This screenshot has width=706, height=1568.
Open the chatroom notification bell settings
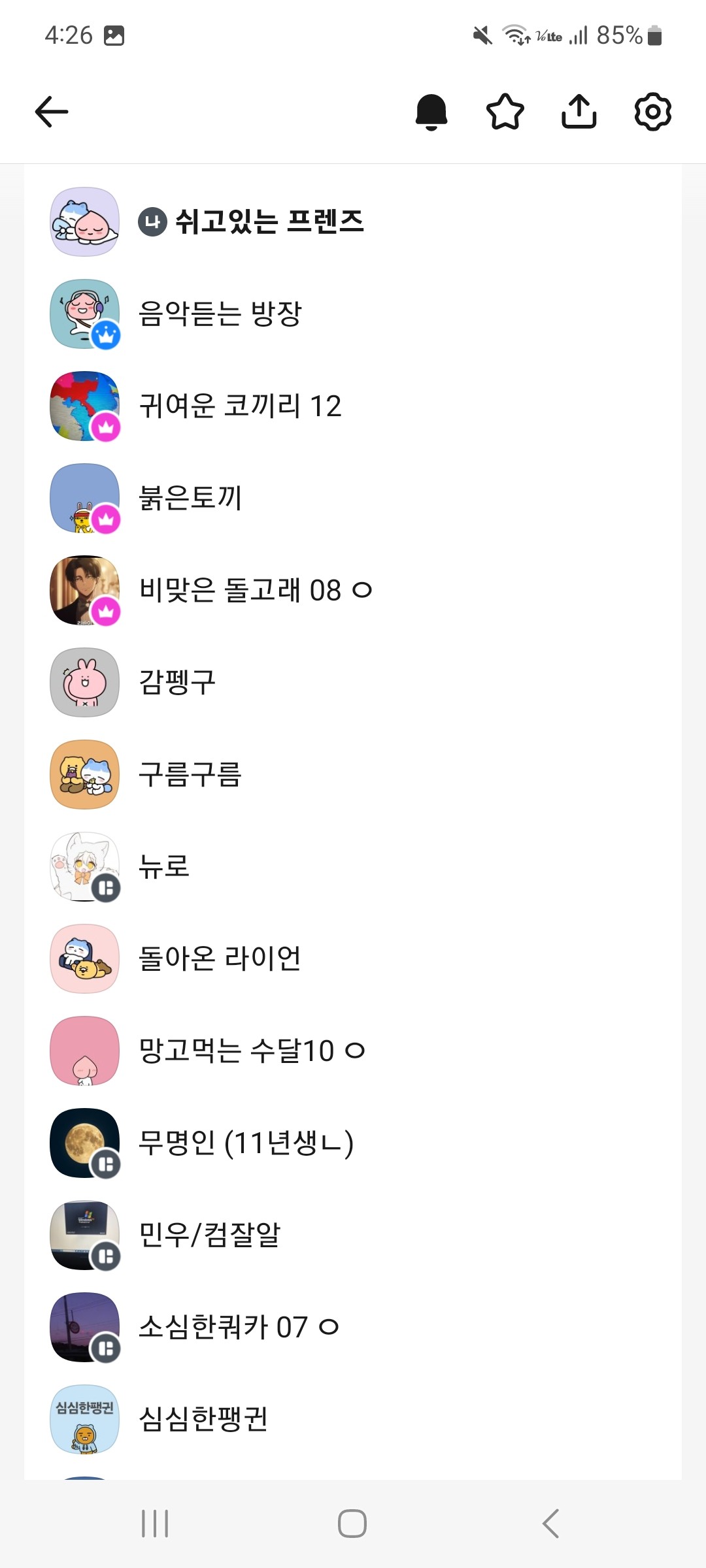tap(432, 112)
